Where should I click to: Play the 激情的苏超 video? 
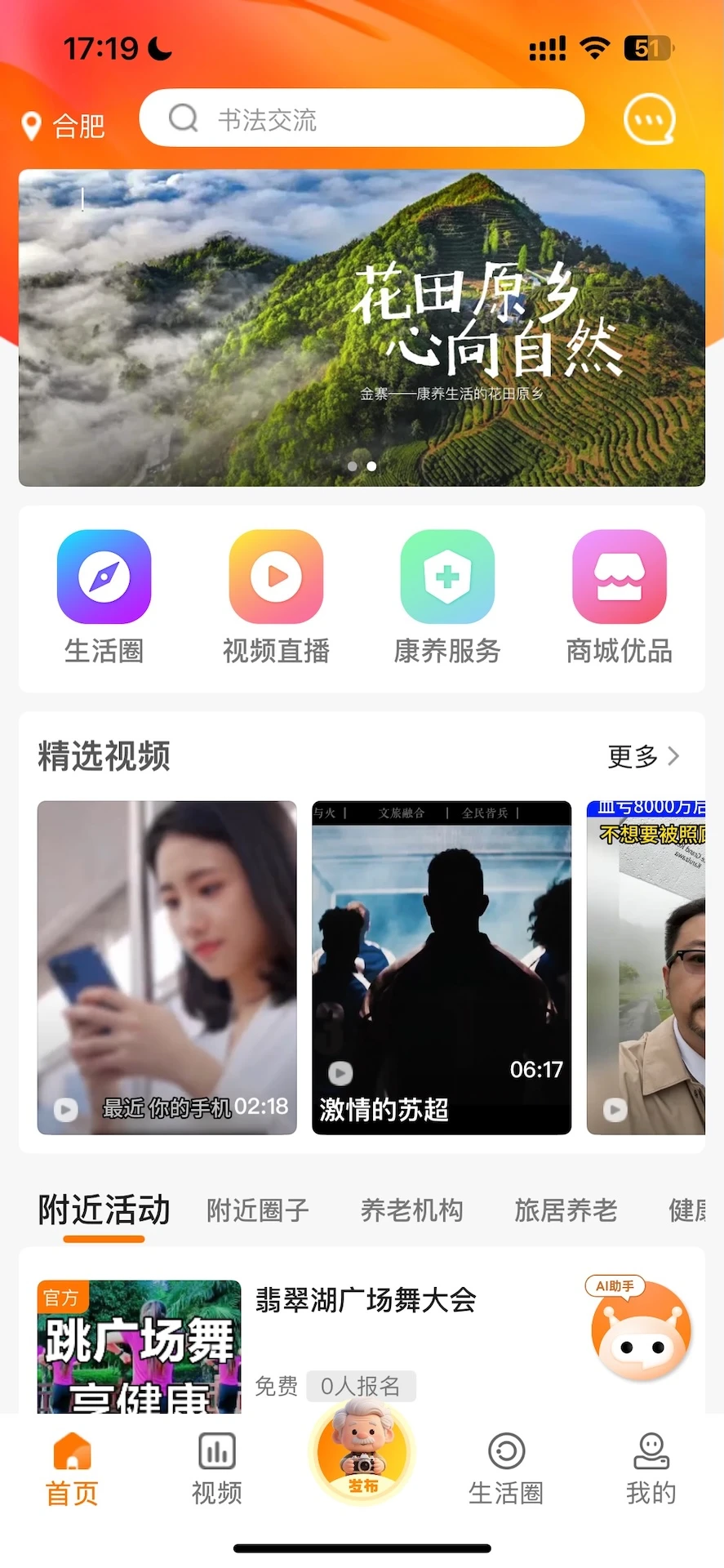[x=441, y=968]
